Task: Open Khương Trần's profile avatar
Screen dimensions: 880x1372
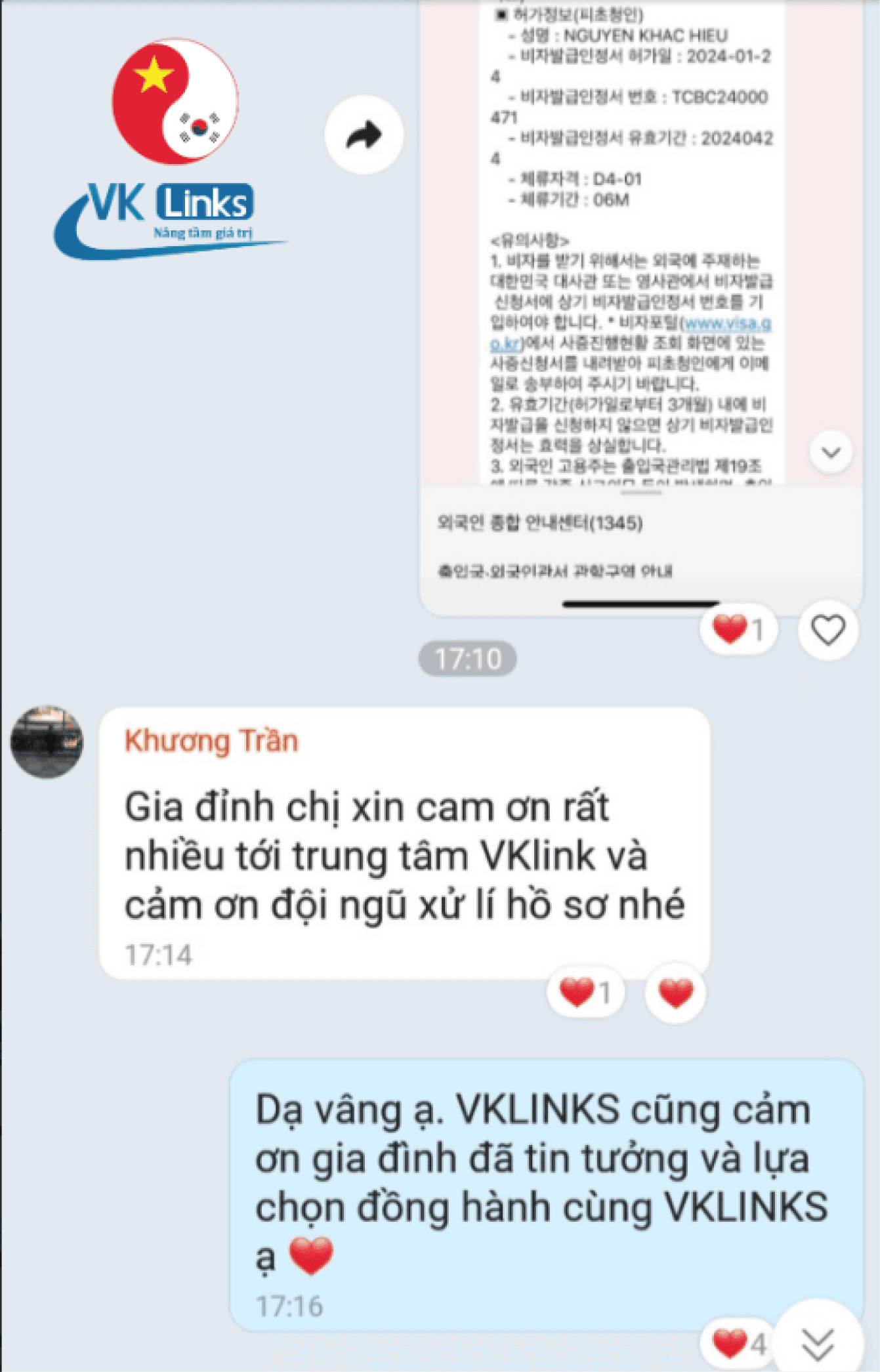Action: (47, 742)
